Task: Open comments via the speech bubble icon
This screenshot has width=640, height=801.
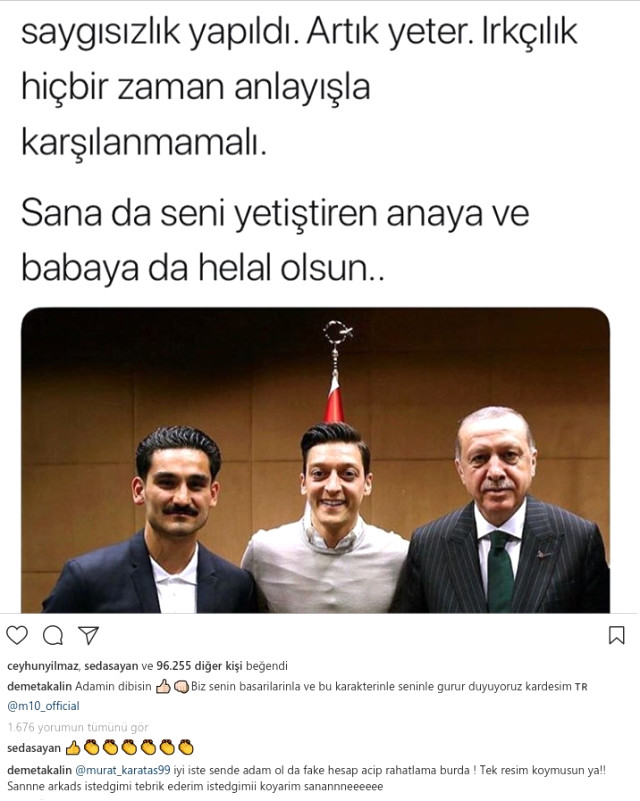Action: (x=53, y=635)
